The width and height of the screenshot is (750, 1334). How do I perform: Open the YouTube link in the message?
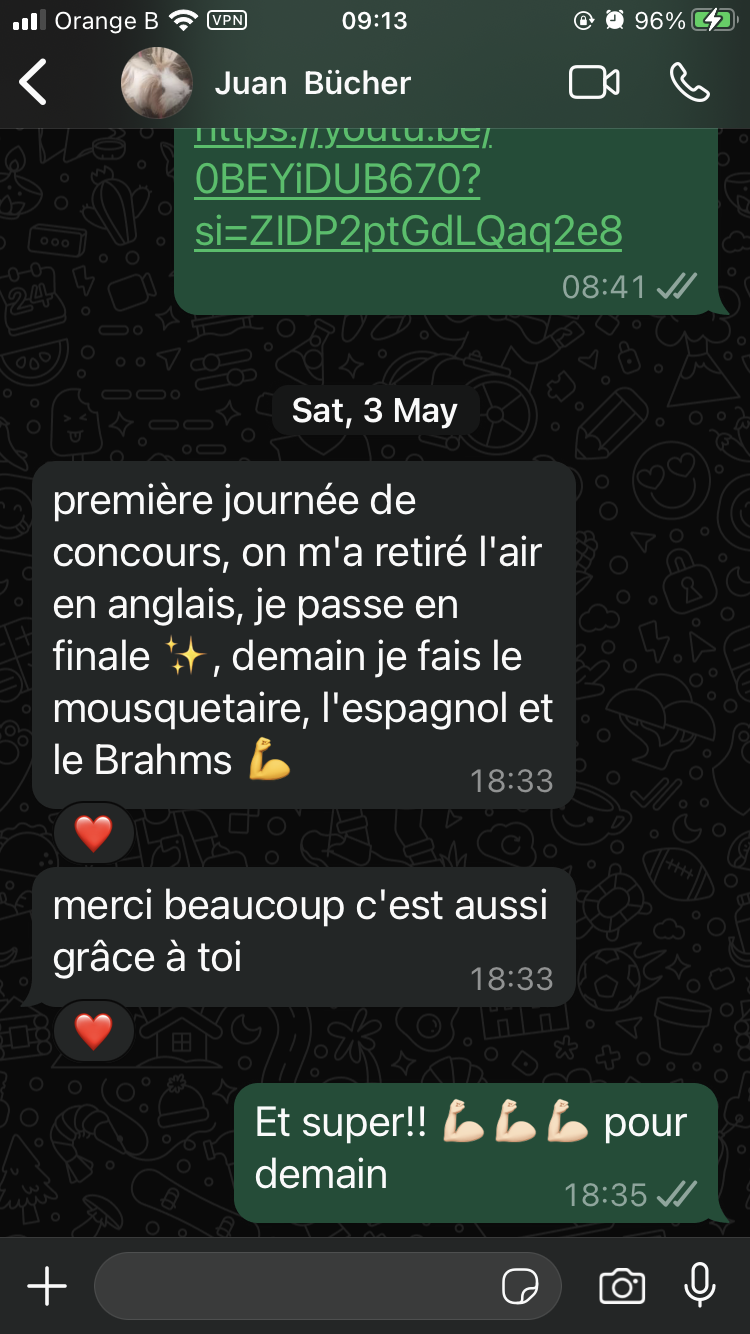tap(408, 205)
